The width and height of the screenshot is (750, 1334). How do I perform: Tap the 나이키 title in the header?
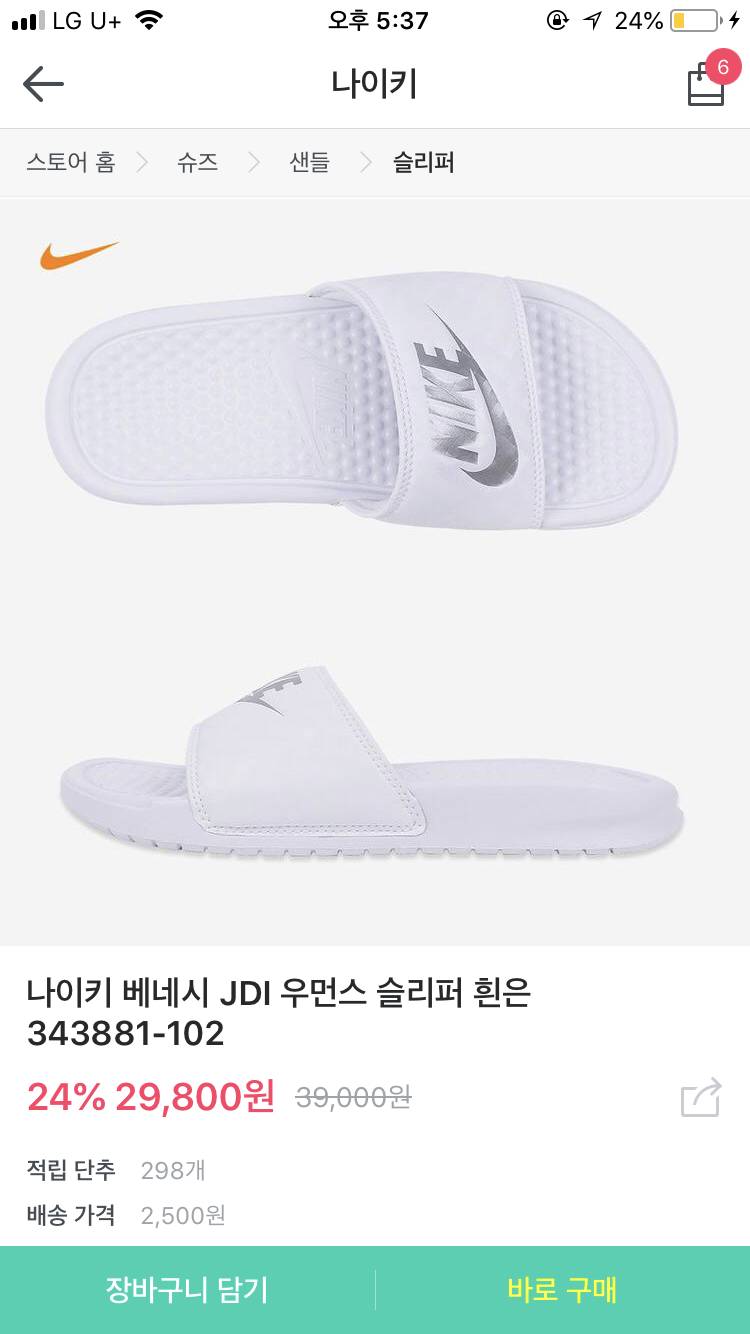coord(374,83)
